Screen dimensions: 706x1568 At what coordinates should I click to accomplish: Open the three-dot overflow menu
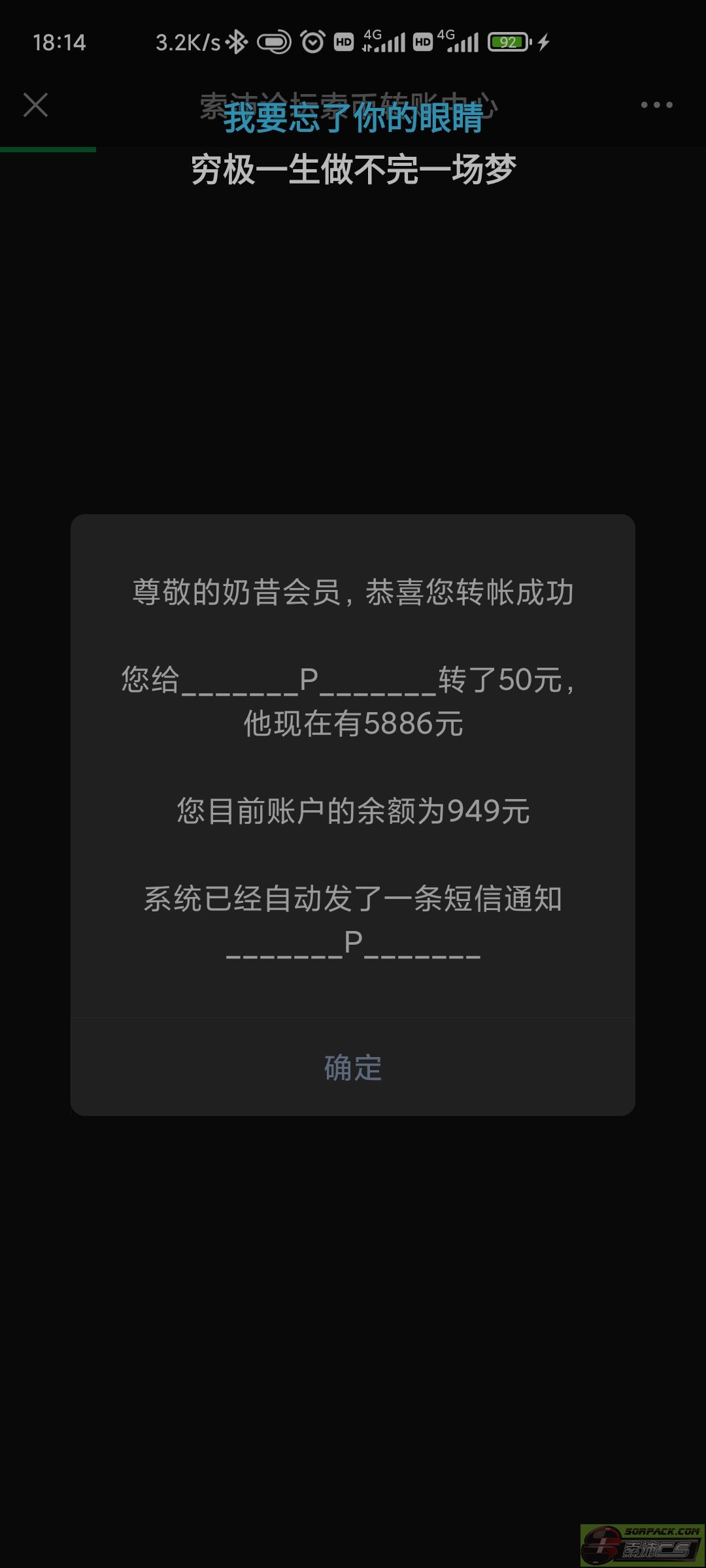tap(656, 105)
